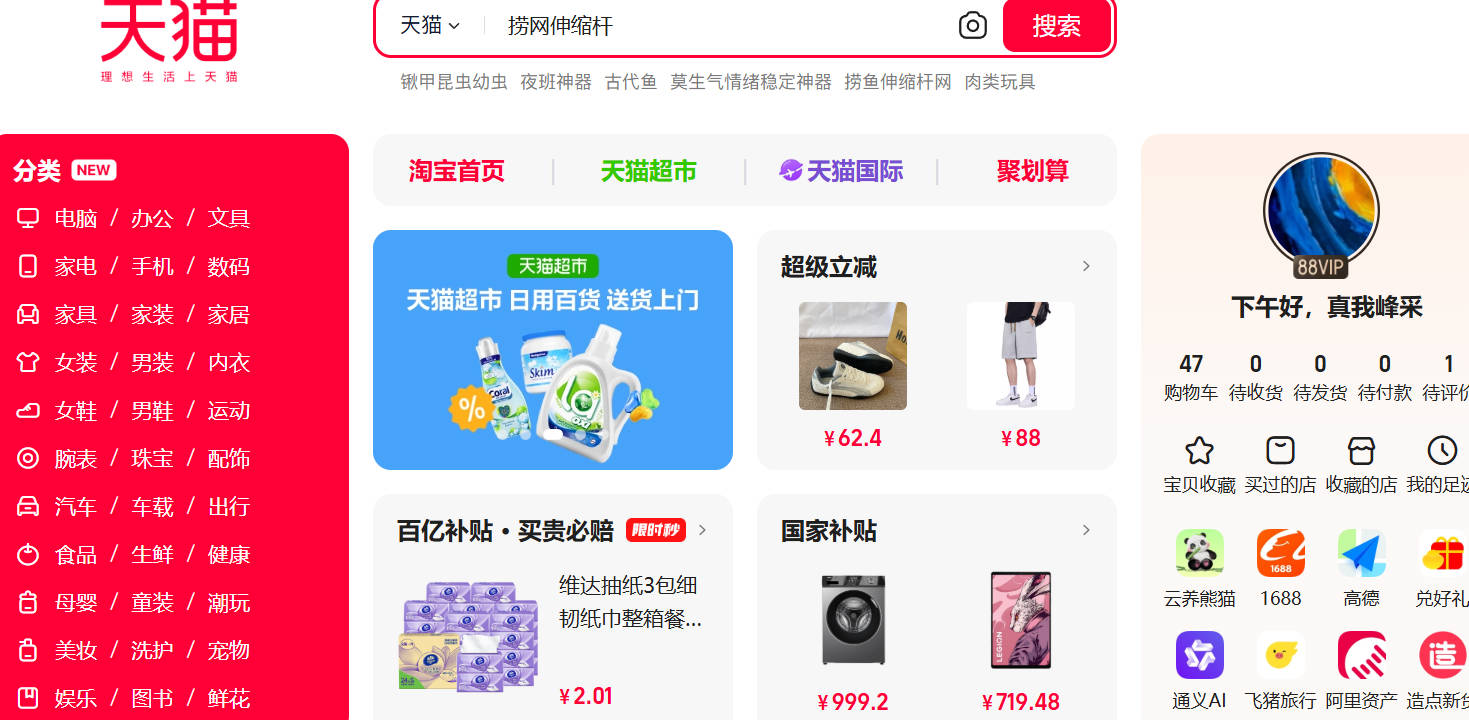Open 聚划算 deals

coord(1032,171)
